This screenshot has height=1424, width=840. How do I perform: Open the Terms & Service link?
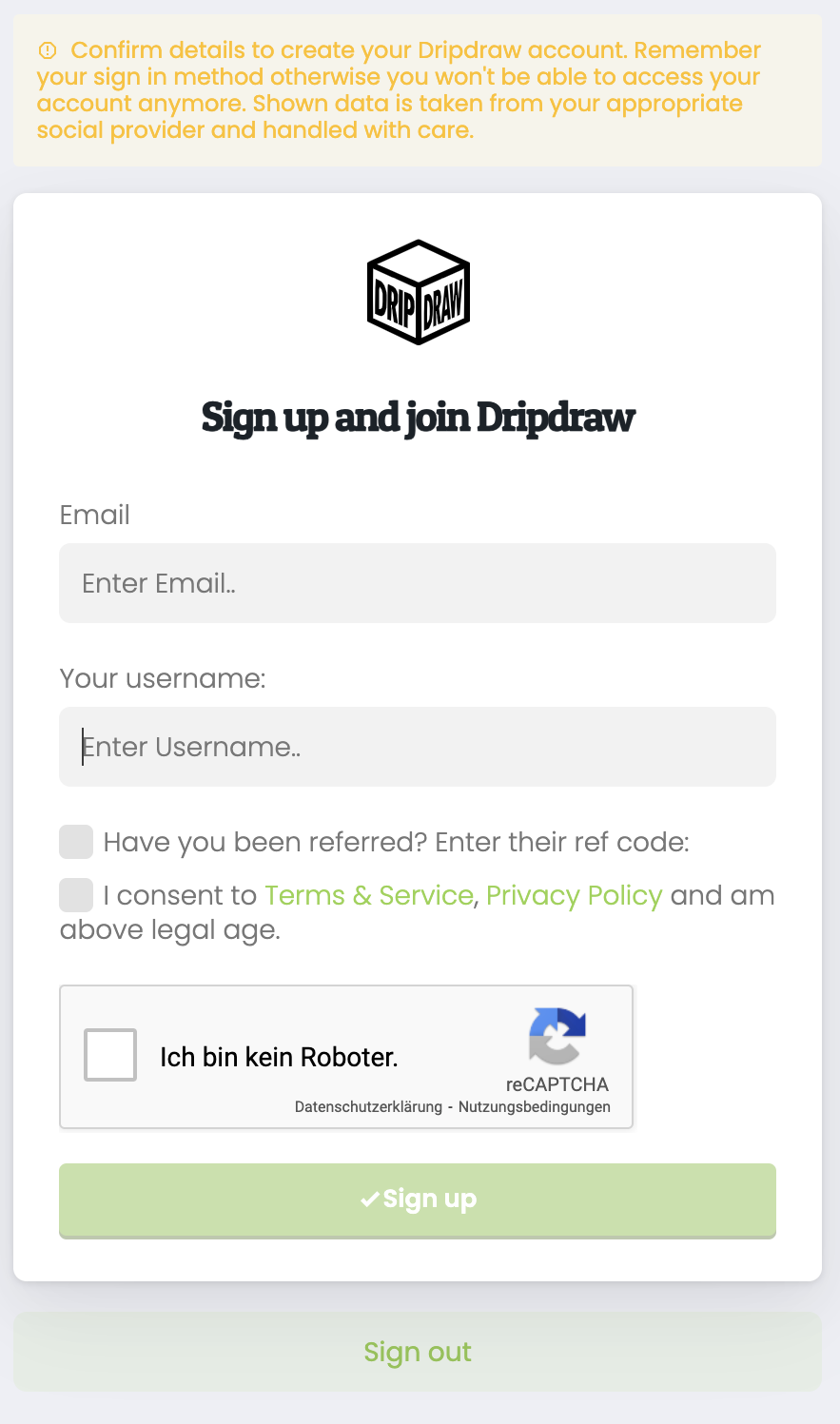(369, 895)
